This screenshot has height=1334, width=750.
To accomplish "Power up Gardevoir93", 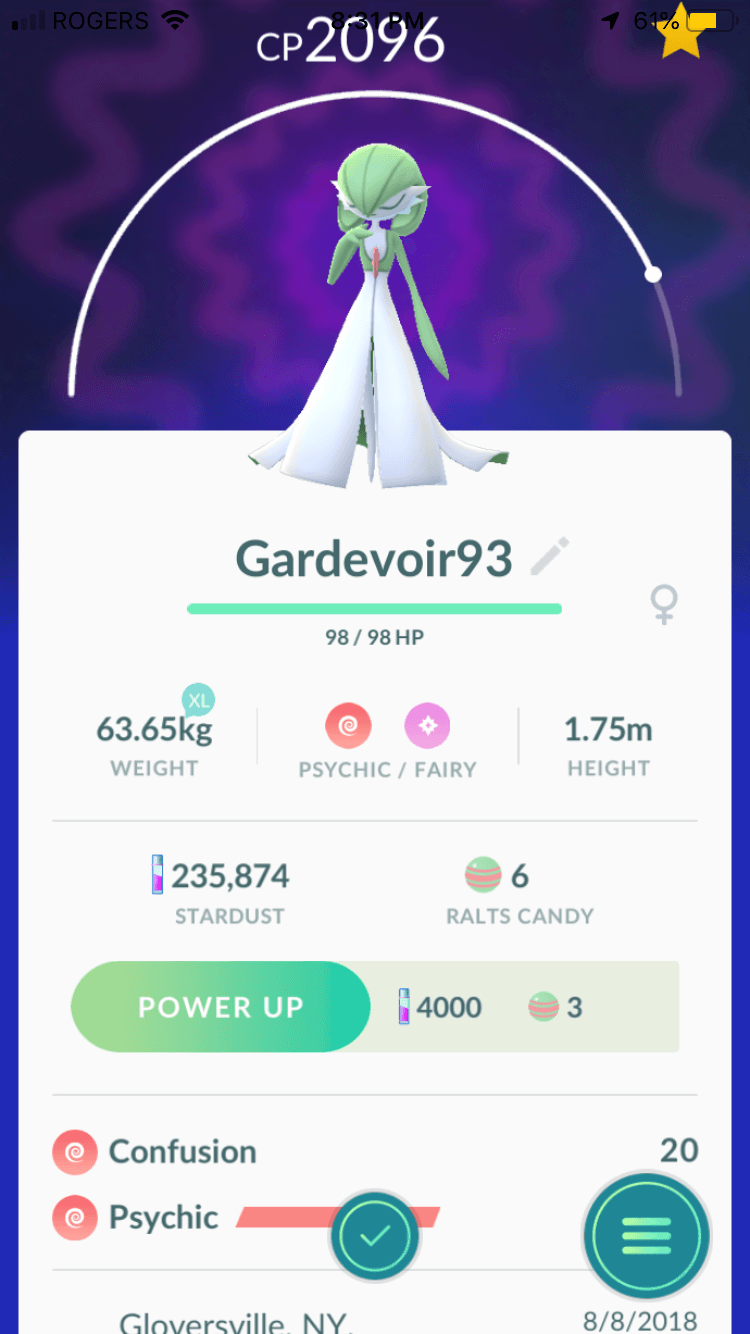I will click(x=221, y=1007).
